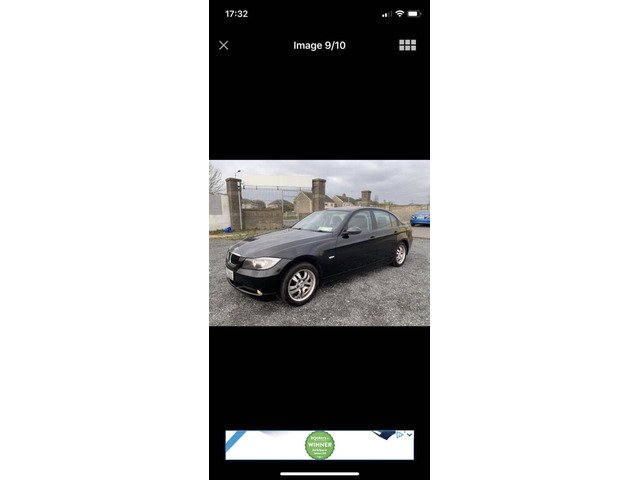Close the image viewer

(223, 45)
